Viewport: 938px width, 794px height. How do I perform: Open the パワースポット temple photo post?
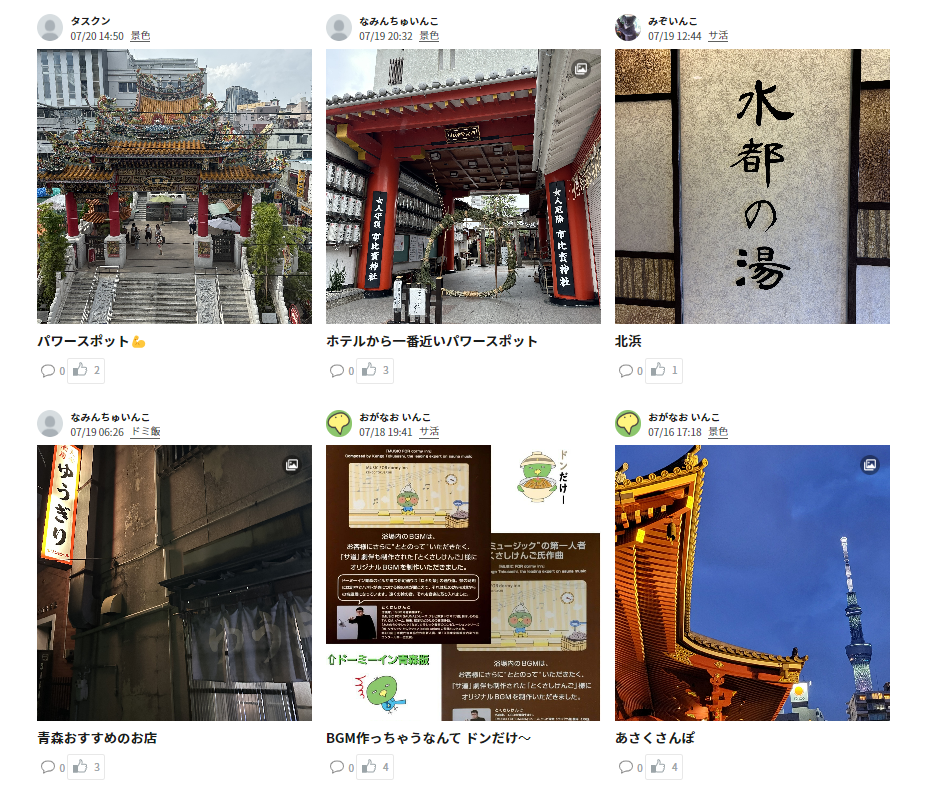174,186
